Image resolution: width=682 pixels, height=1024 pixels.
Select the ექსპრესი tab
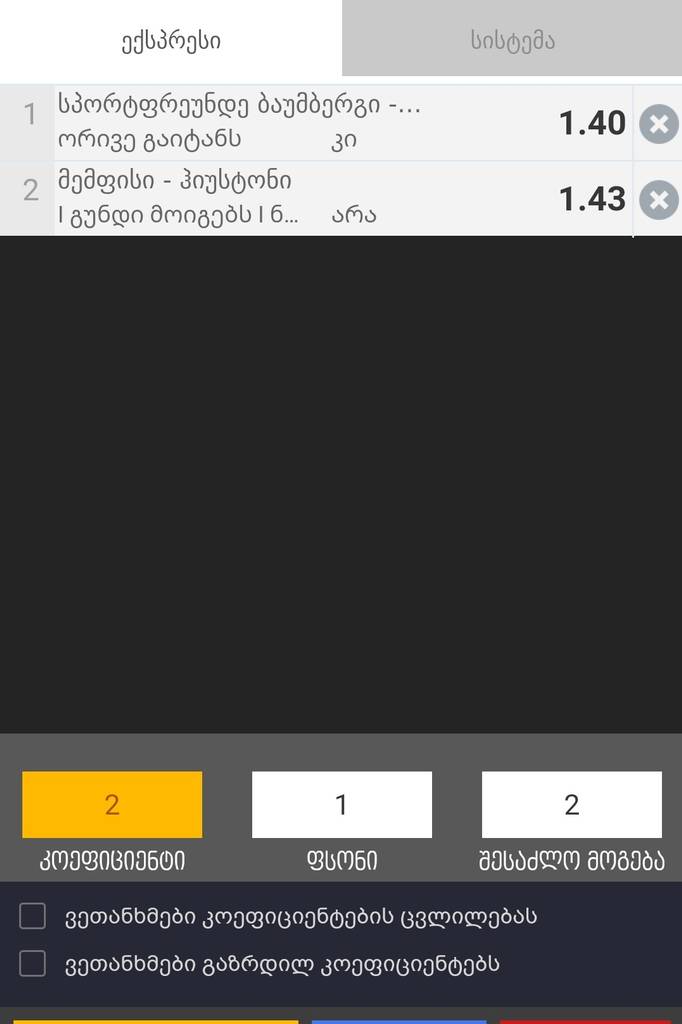(170, 40)
